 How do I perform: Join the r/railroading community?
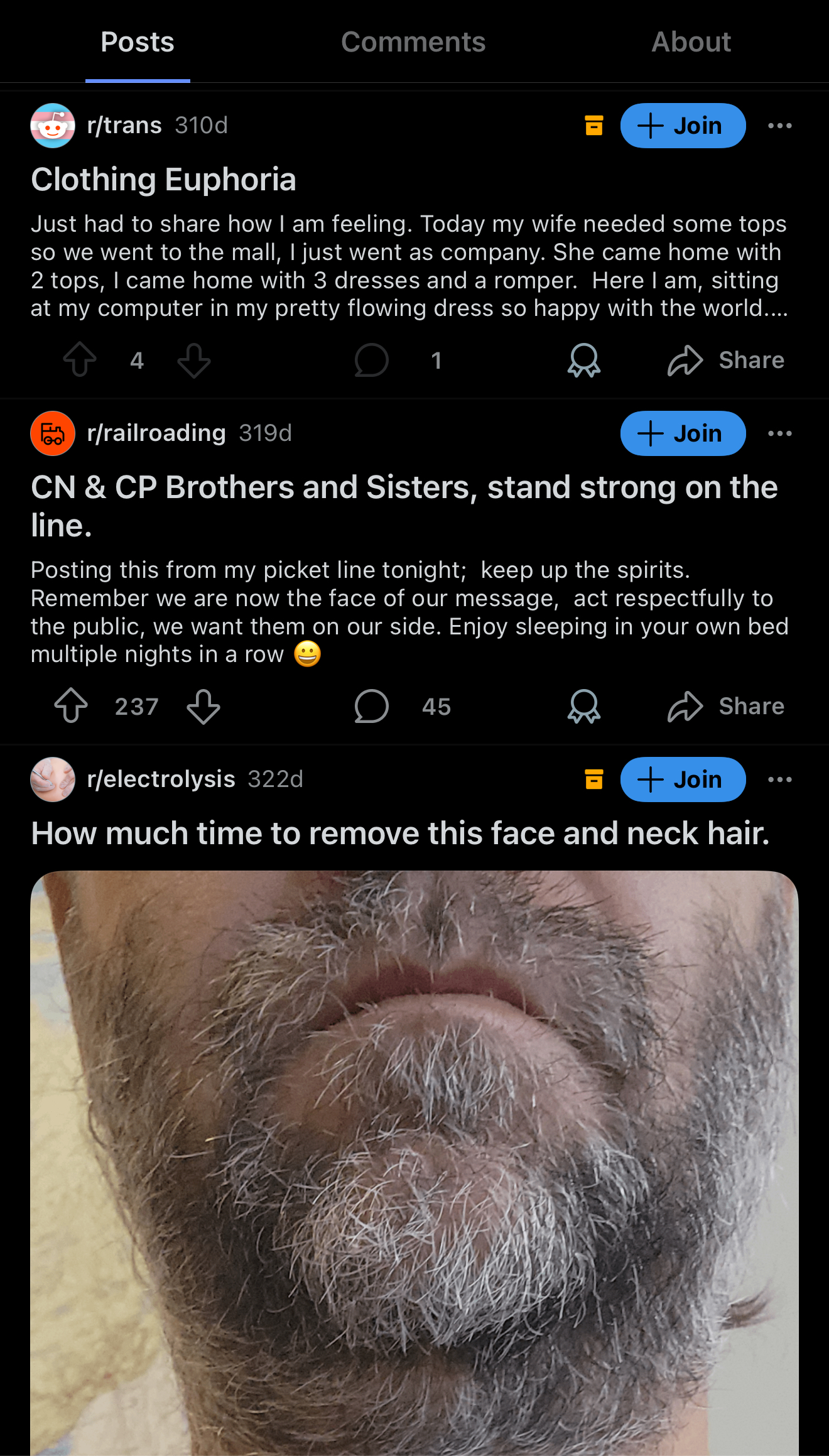(x=683, y=433)
